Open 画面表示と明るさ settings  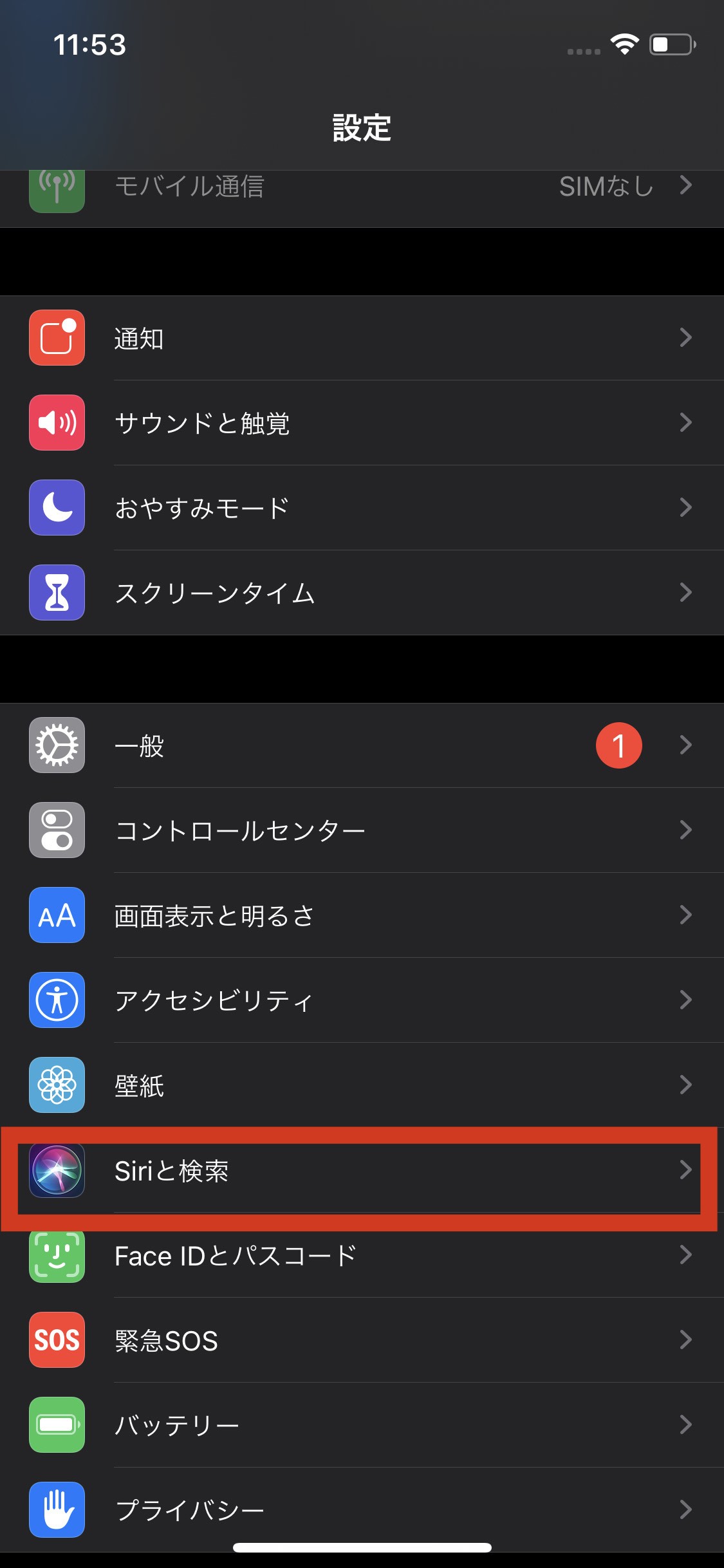tap(362, 915)
